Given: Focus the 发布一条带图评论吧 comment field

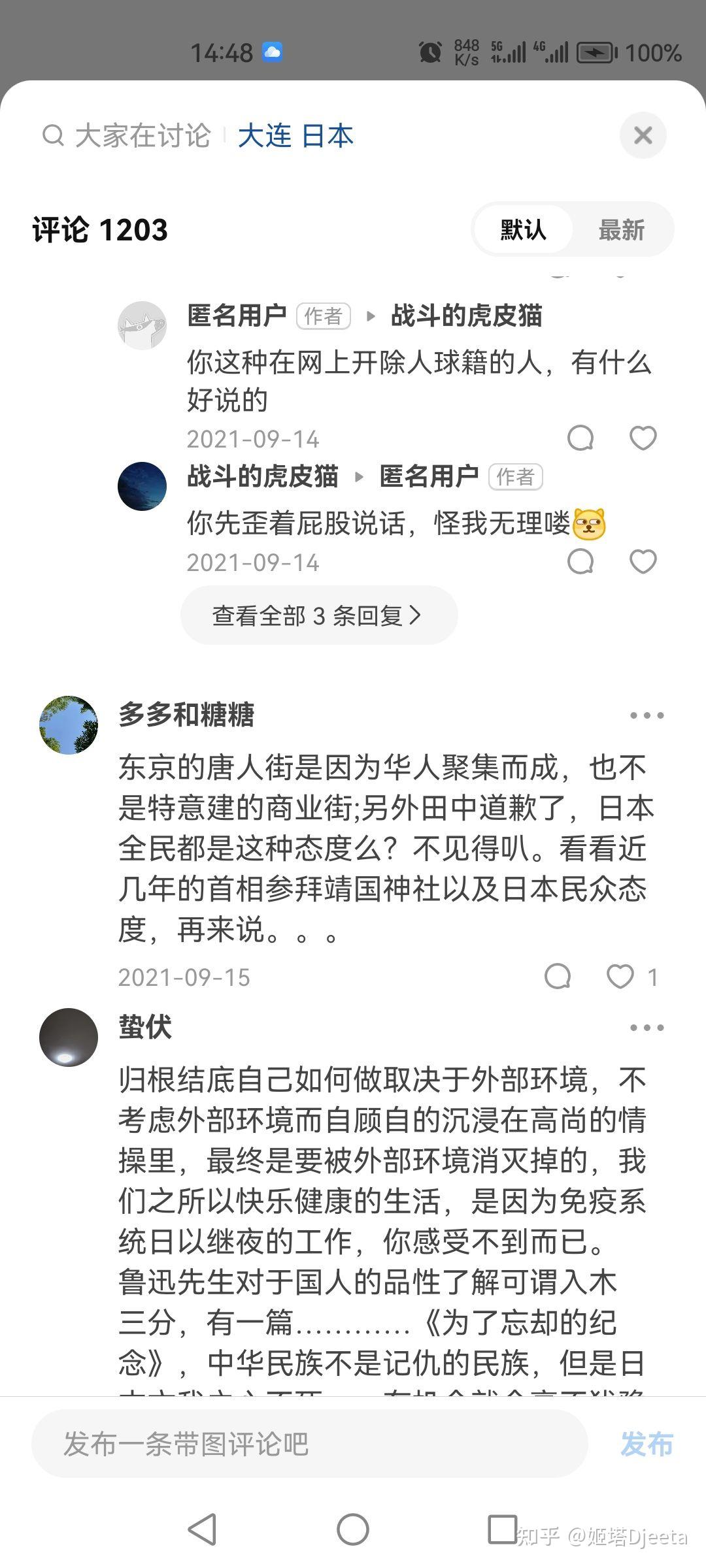Looking at the screenshot, I should click(x=309, y=1444).
